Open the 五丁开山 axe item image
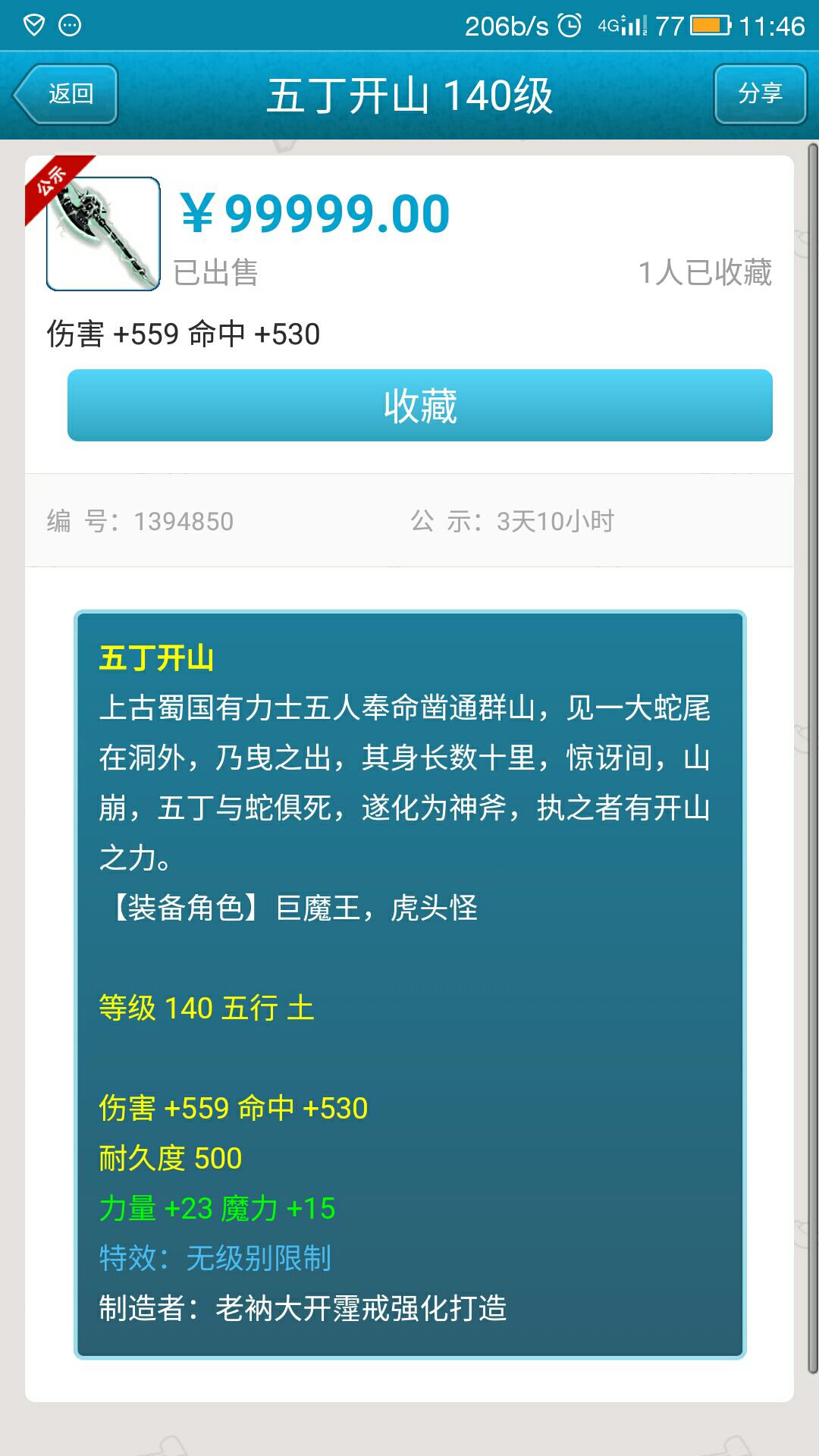Viewport: 819px width, 1456px height. pos(103,234)
